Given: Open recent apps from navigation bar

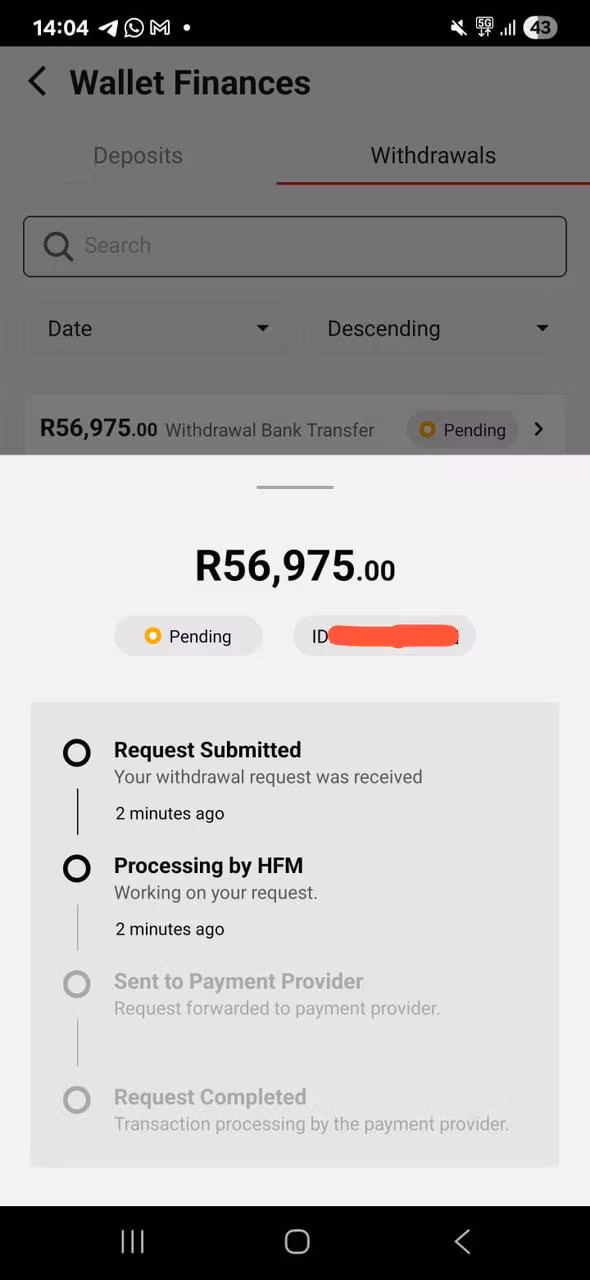Looking at the screenshot, I should coord(132,1242).
